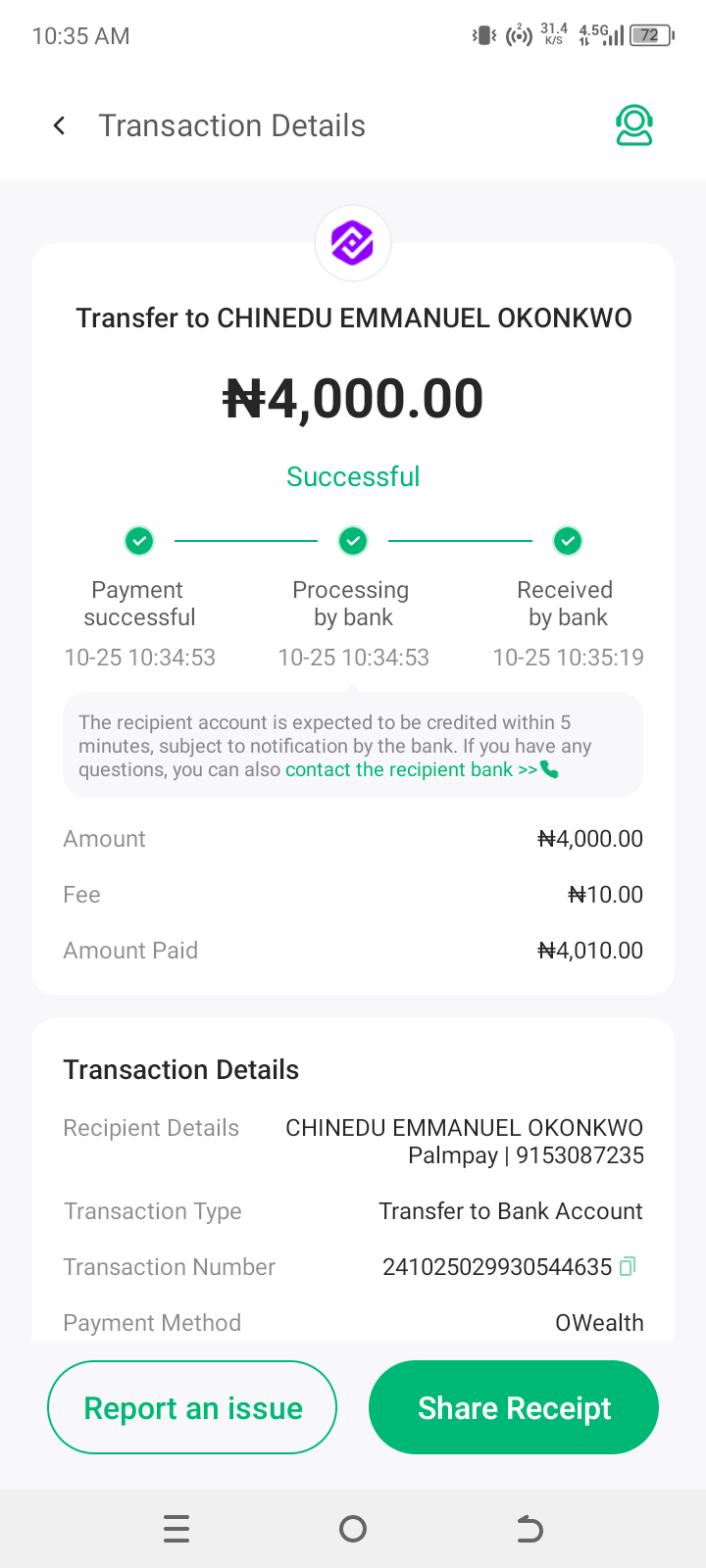Open recent apps from navigation bar

pyautogui.click(x=176, y=1529)
